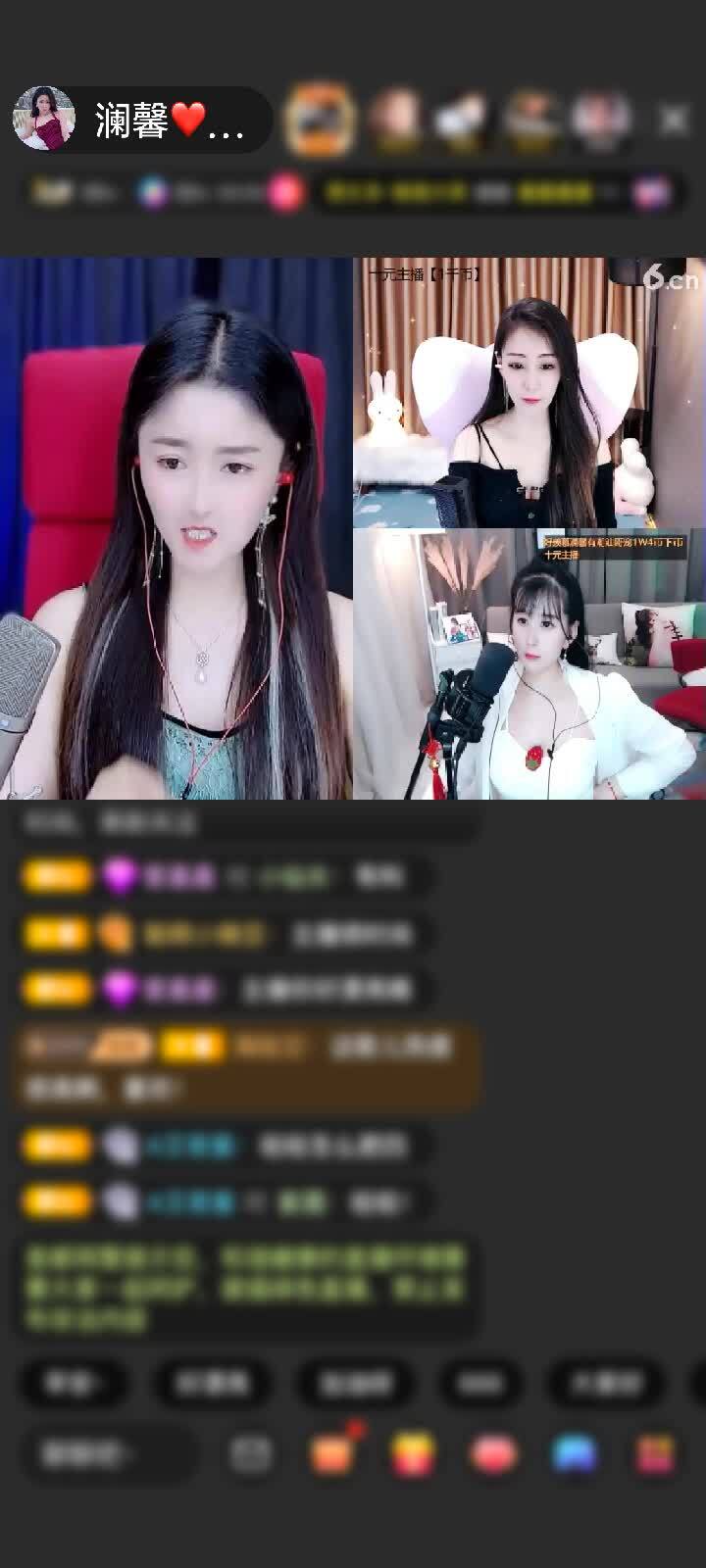Tap the red heart icon in bottom bar
This screenshot has height=1568, width=706.
point(494,1453)
